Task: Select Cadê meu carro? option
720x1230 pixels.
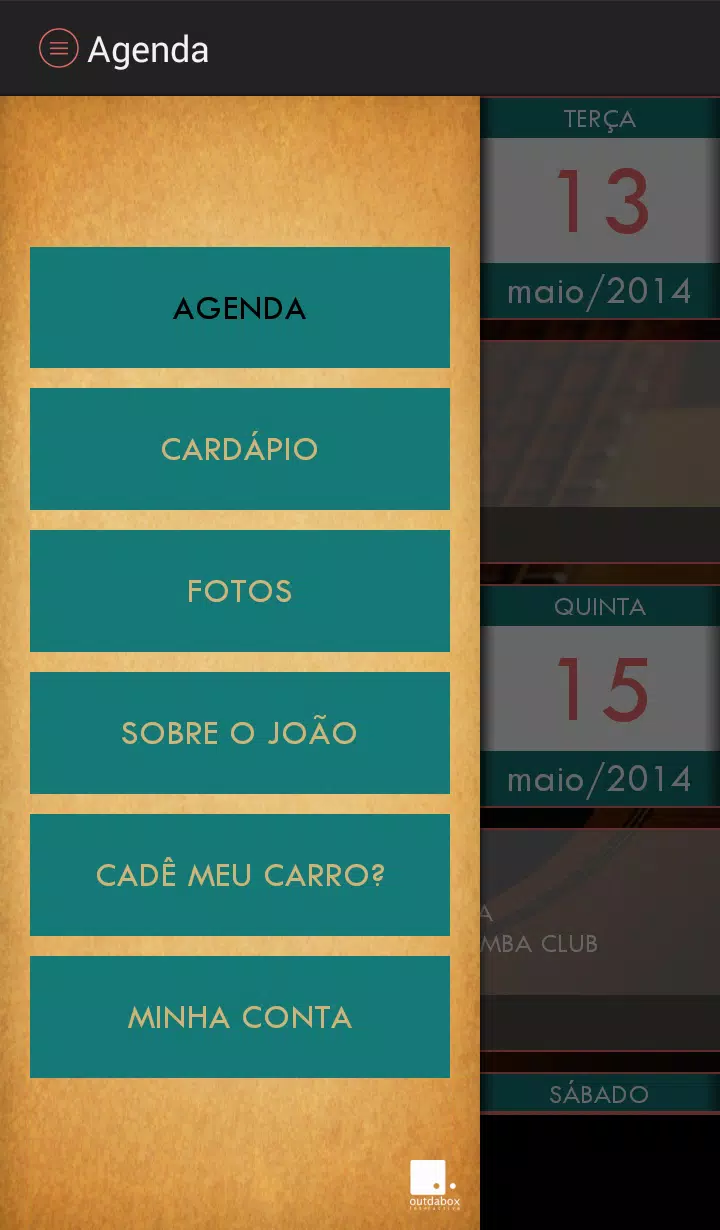Action: (x=240, y=875)
